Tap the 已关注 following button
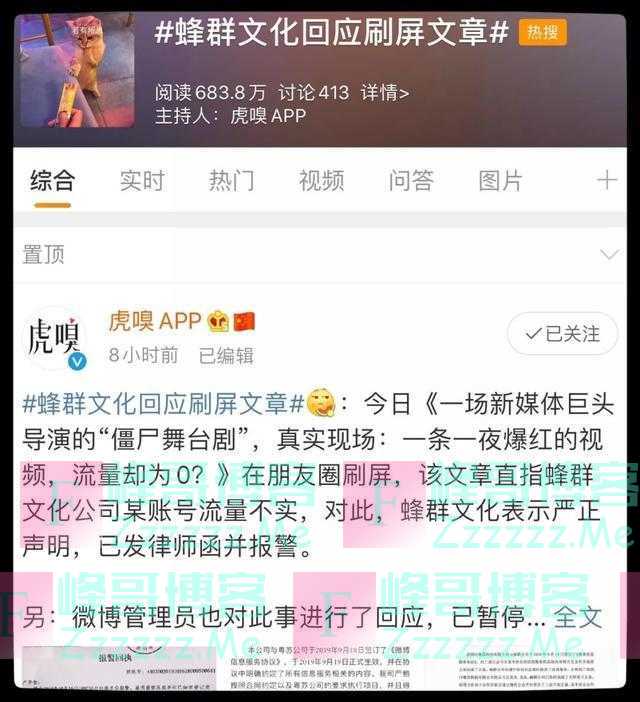The height and width of the screenshot is (702, 640). pyautogui.click(x=562, y=333)
